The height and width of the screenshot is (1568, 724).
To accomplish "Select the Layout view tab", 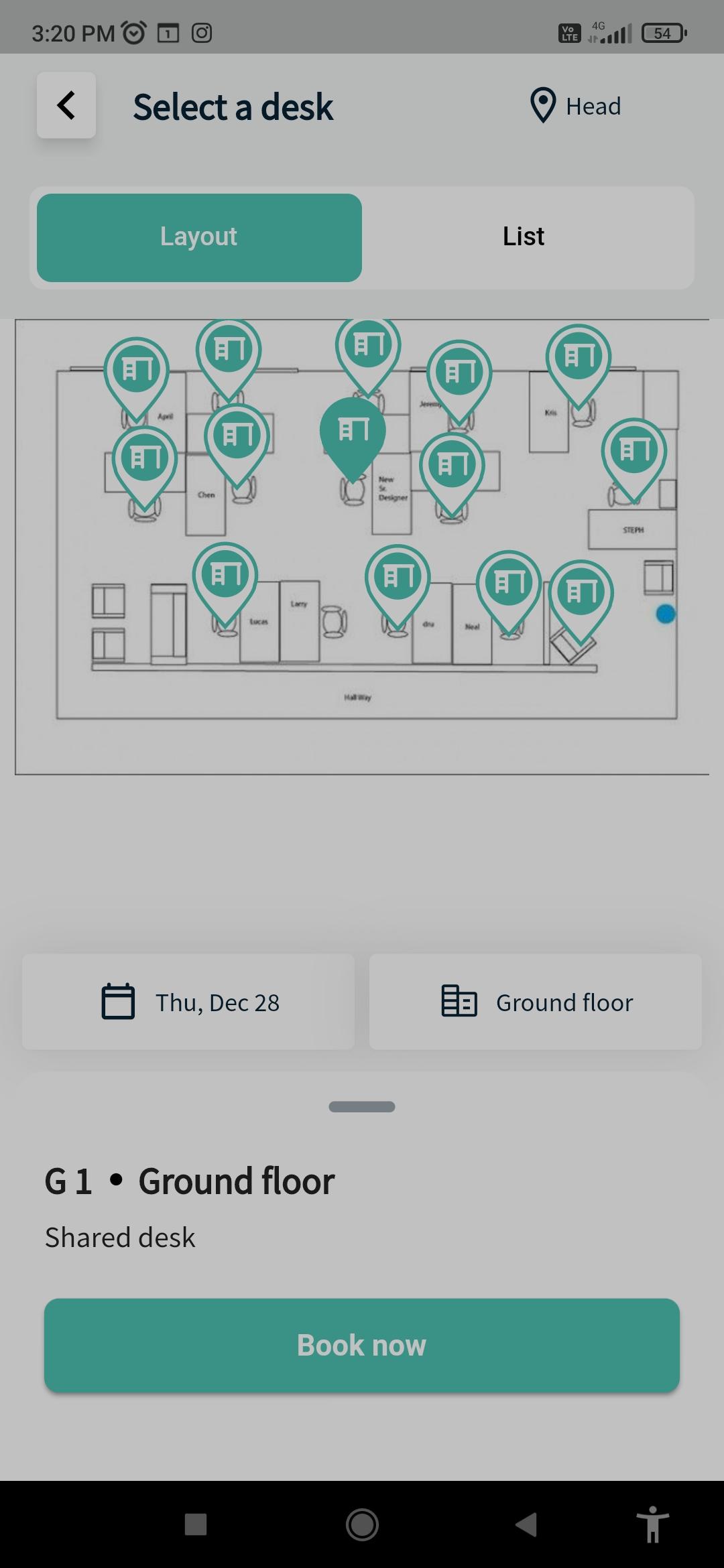I will 199,237.
